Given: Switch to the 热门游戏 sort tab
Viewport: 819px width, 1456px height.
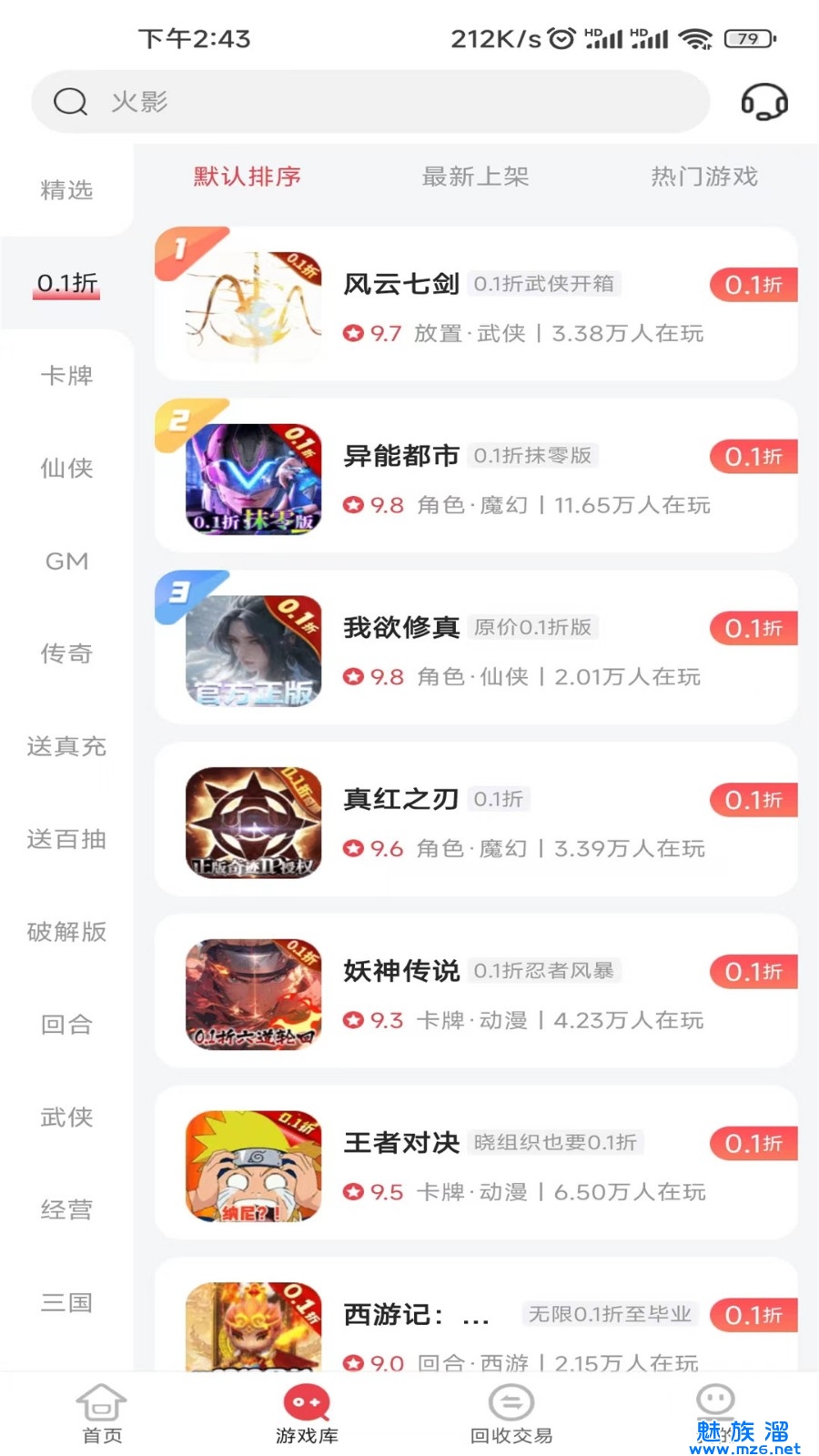Looking at the screenshot, I should [703, 177].
